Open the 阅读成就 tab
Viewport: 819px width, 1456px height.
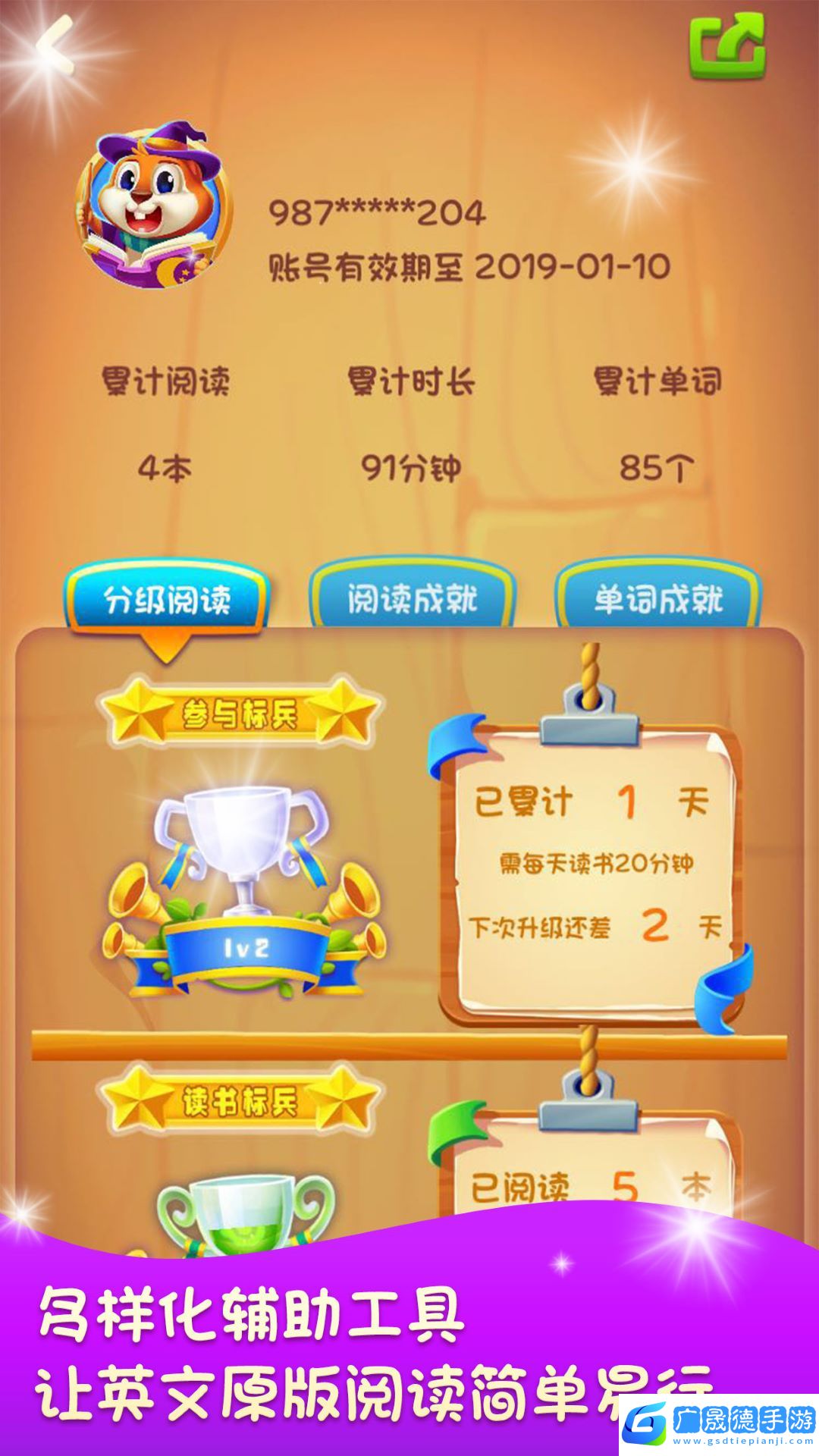tap(412, 599)
